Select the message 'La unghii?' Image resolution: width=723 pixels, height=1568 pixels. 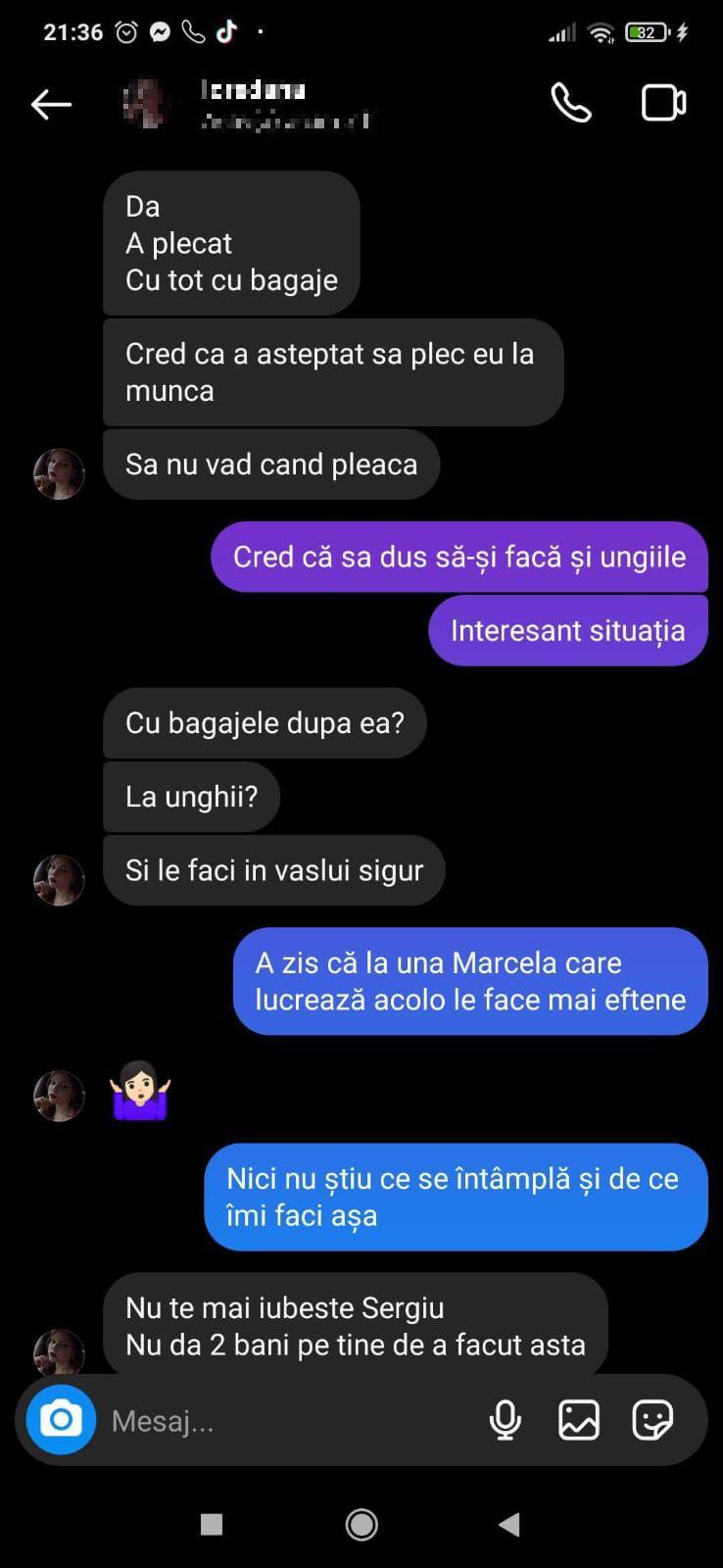192,796
